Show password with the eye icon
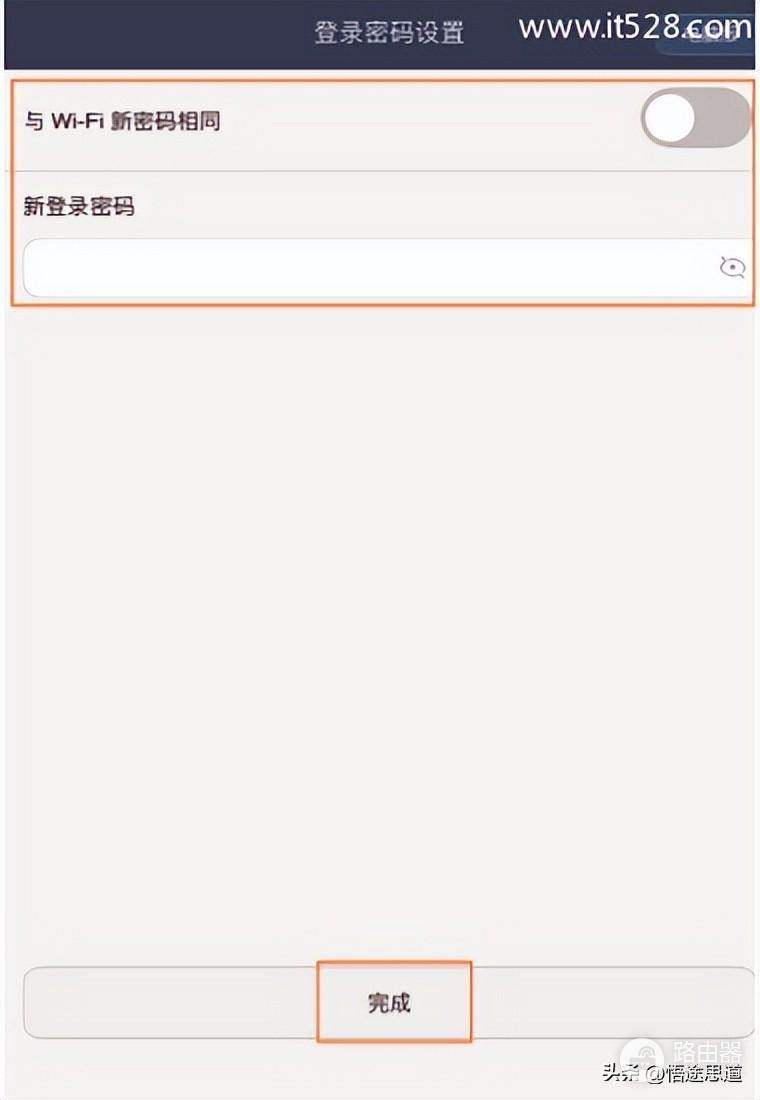Viewport: 760px width, 1100px height. tap(732, 267)
